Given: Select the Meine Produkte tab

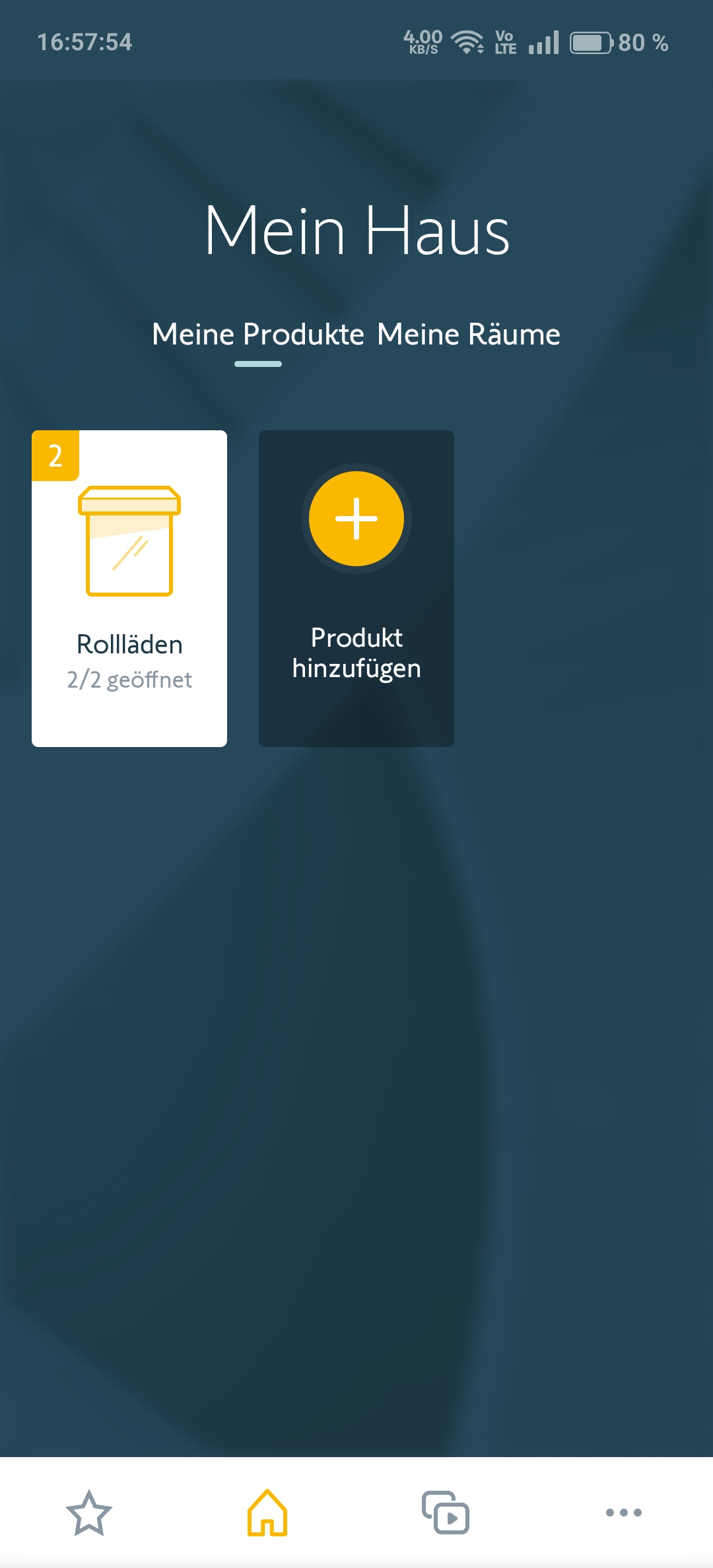Looking at the screenshot, I should [x=258, y=335].
